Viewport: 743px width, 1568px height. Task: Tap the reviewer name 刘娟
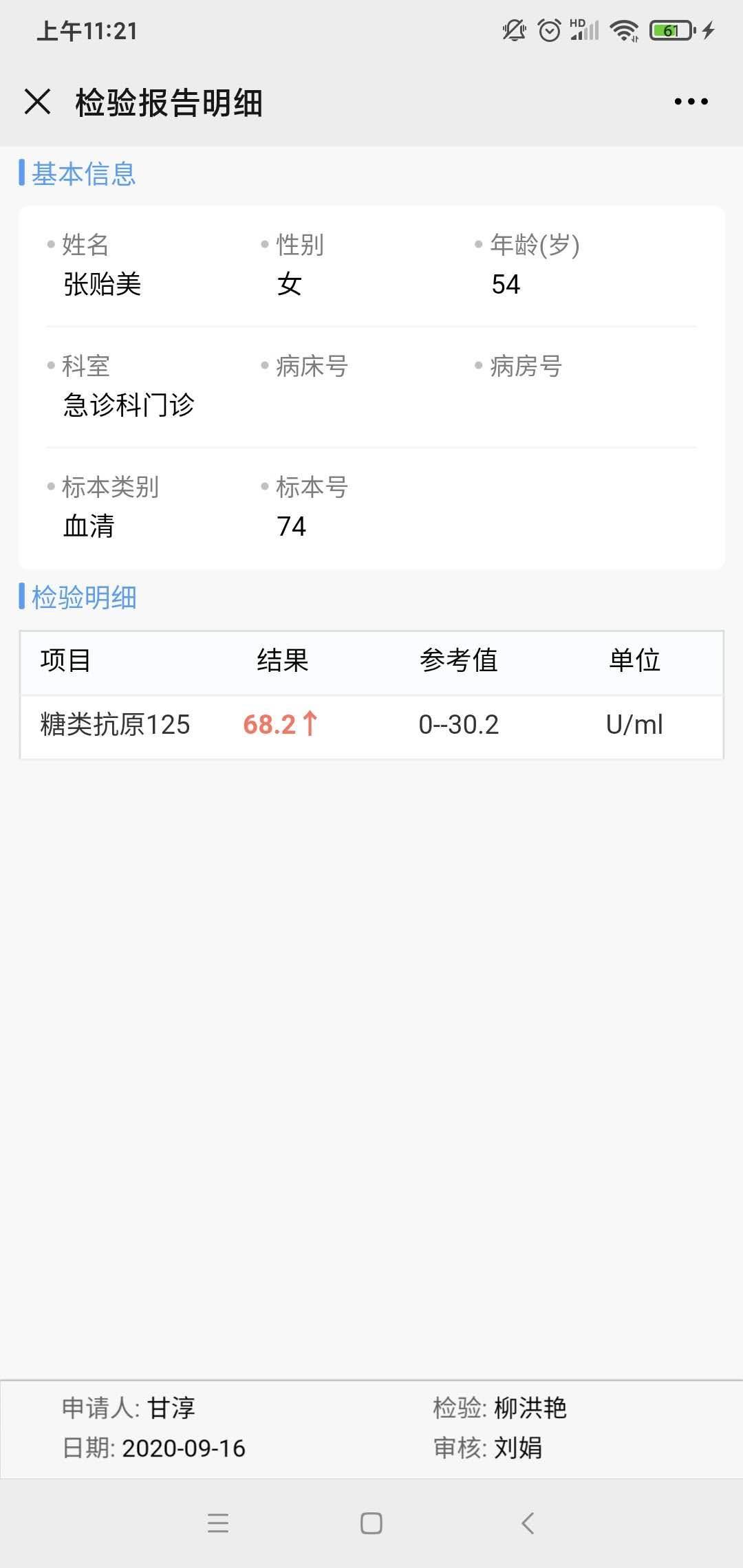coord(523,1448)
